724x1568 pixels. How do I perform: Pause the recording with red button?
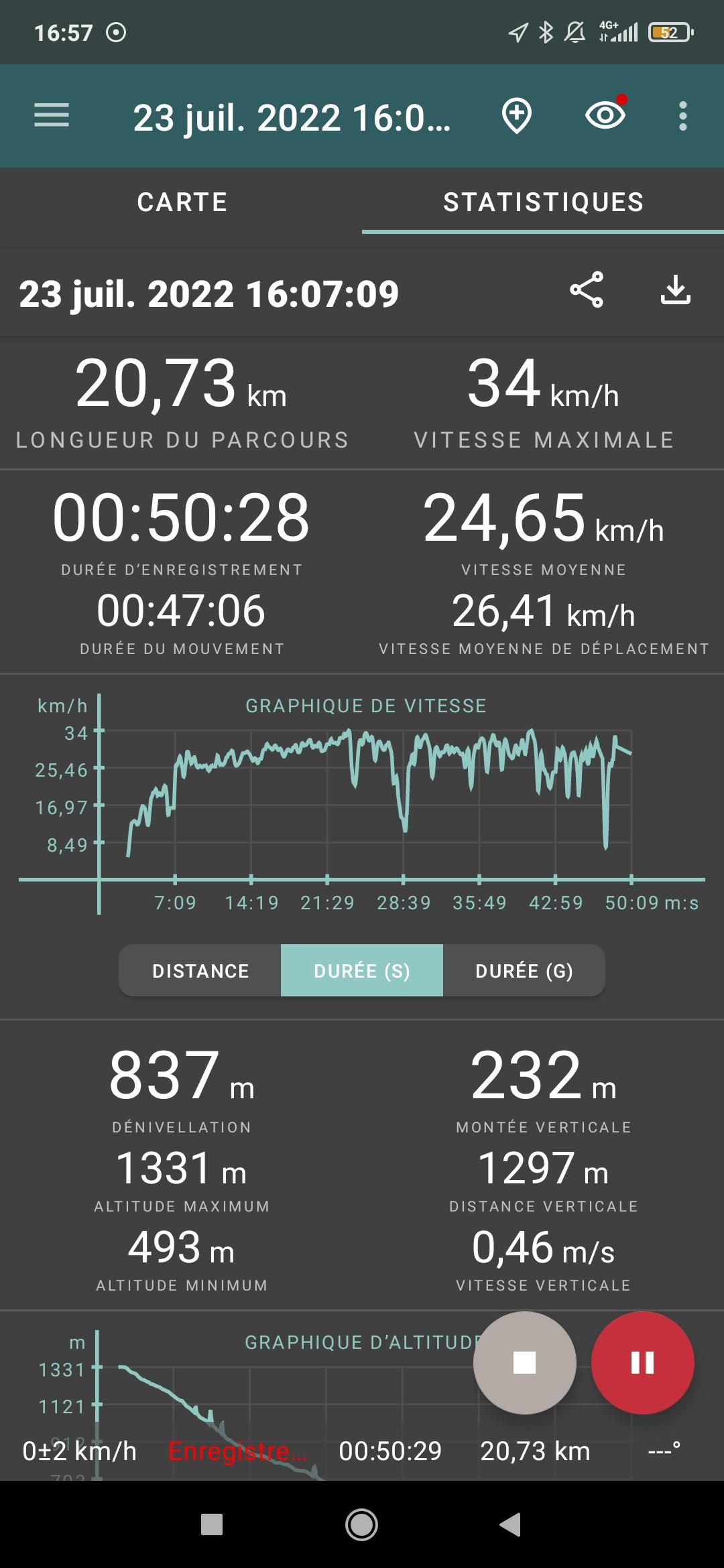(642, 1362)
